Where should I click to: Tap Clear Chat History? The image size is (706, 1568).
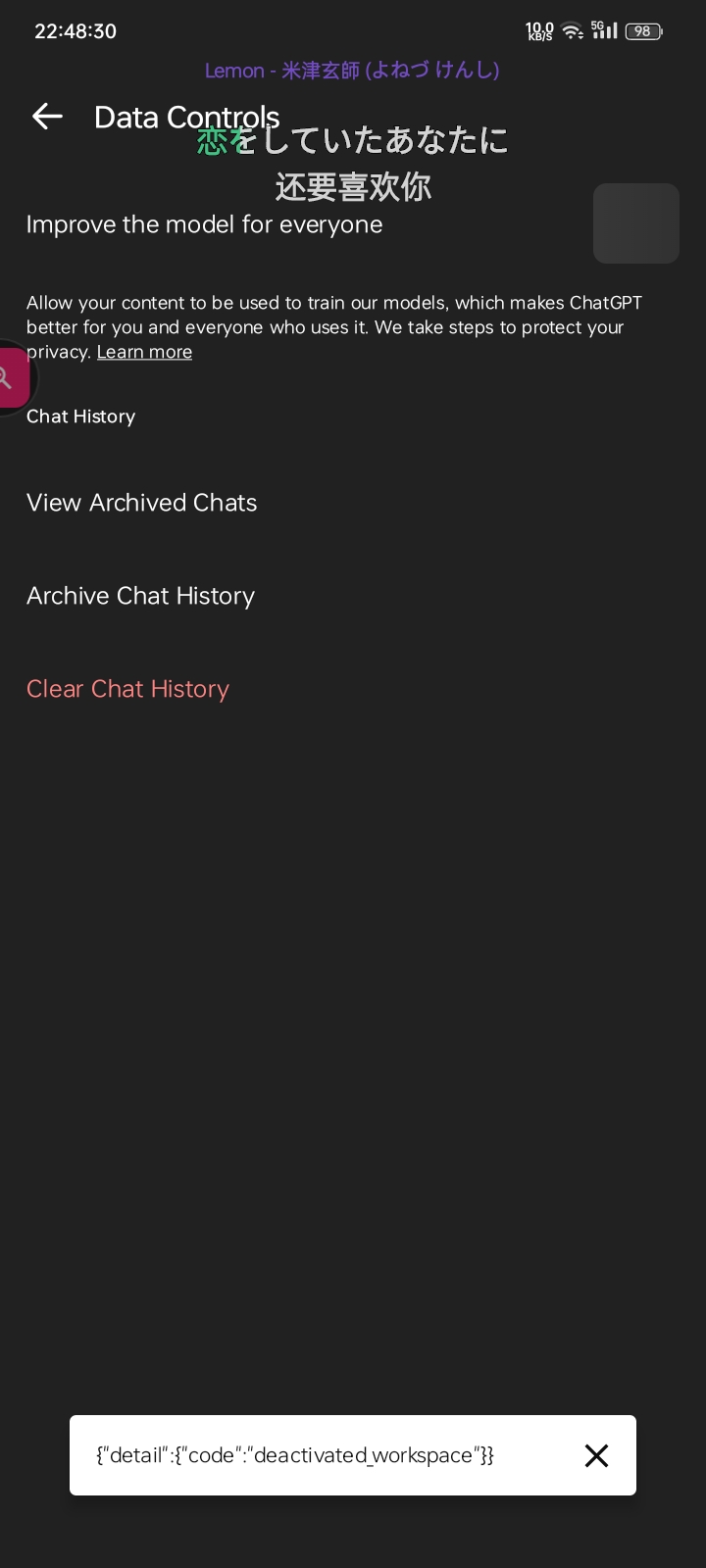(x=353, y=689)
